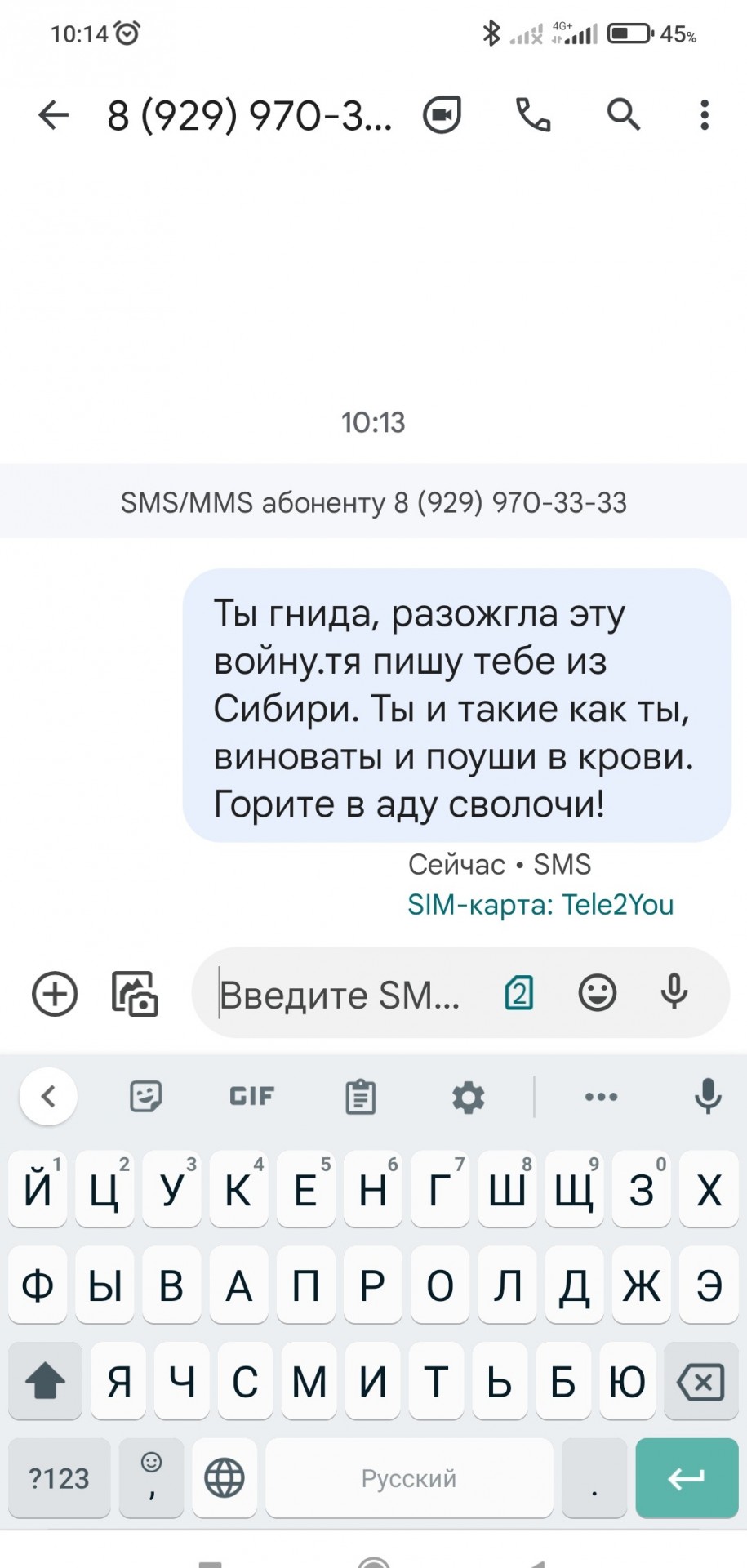Open the keyboard clipboard

tap(360, 1097)
